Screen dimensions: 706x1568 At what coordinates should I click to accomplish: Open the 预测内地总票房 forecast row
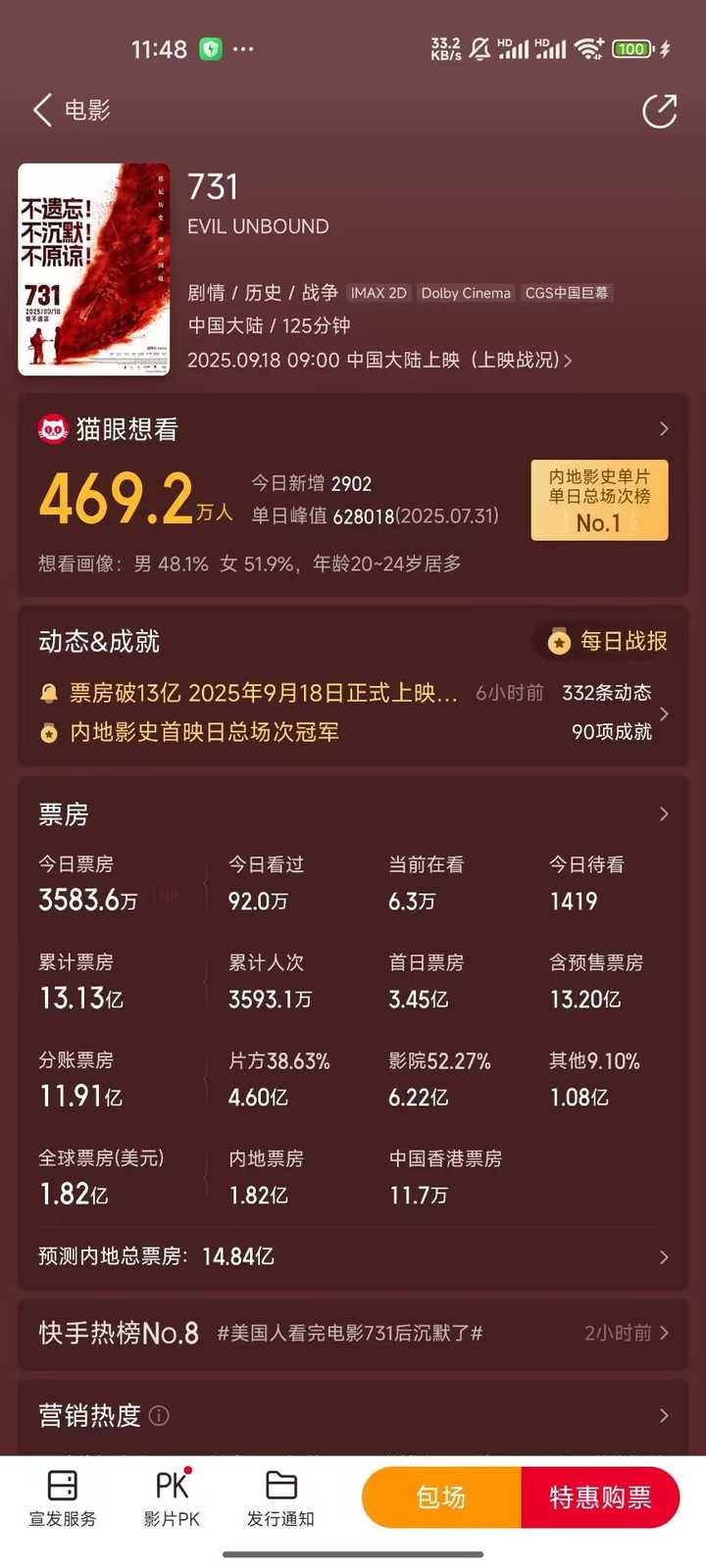pyautogui.click(x=353, y=1256)
